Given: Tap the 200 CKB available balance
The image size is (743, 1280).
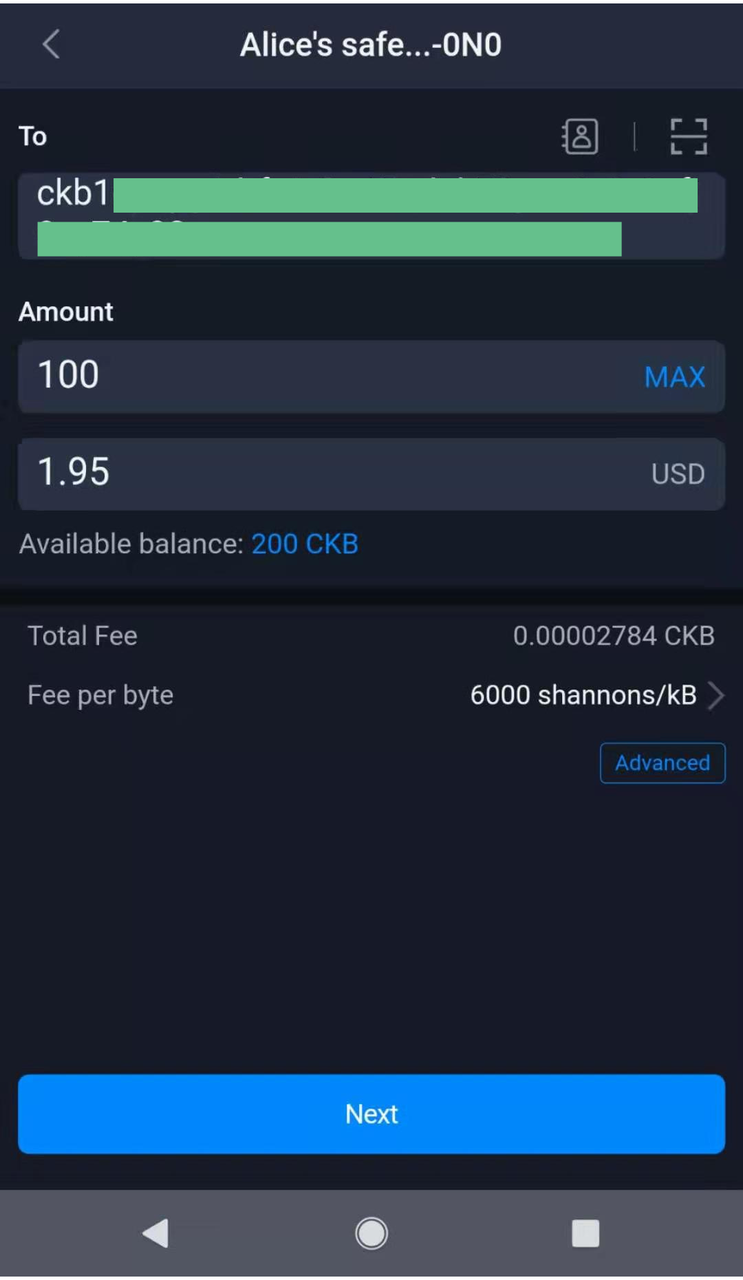Looking at the screenshot, I should pyautogui.click(x=304, y=544).
